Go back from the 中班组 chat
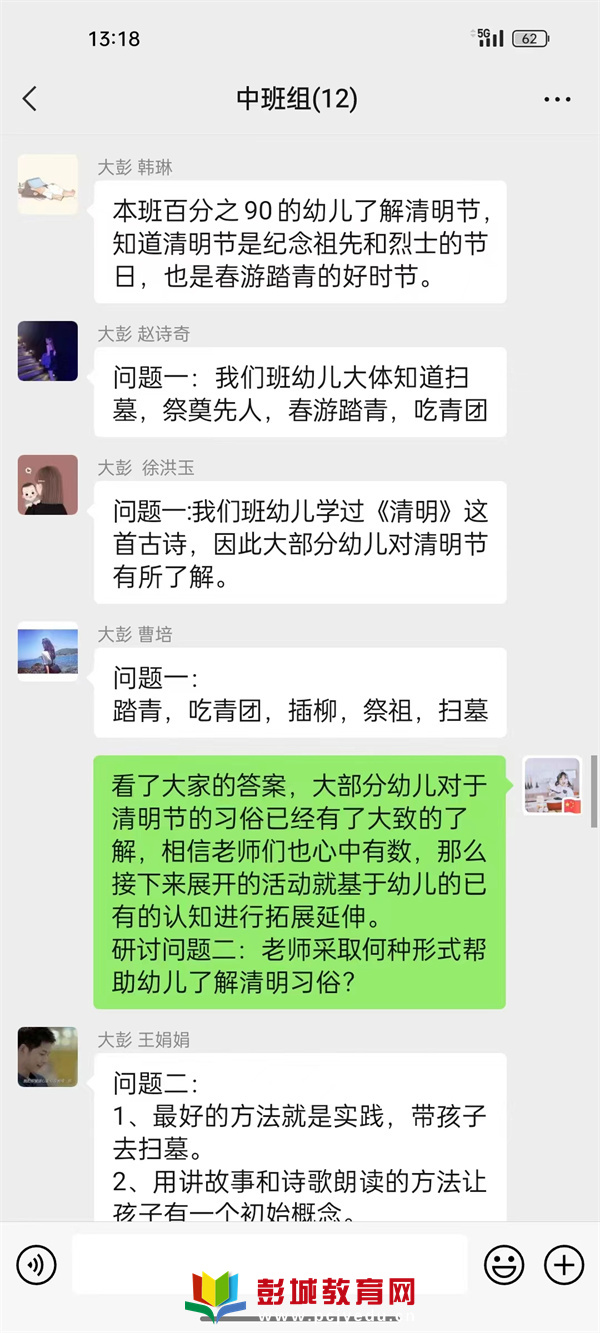Screen dimensions: 600x1333 29,99
